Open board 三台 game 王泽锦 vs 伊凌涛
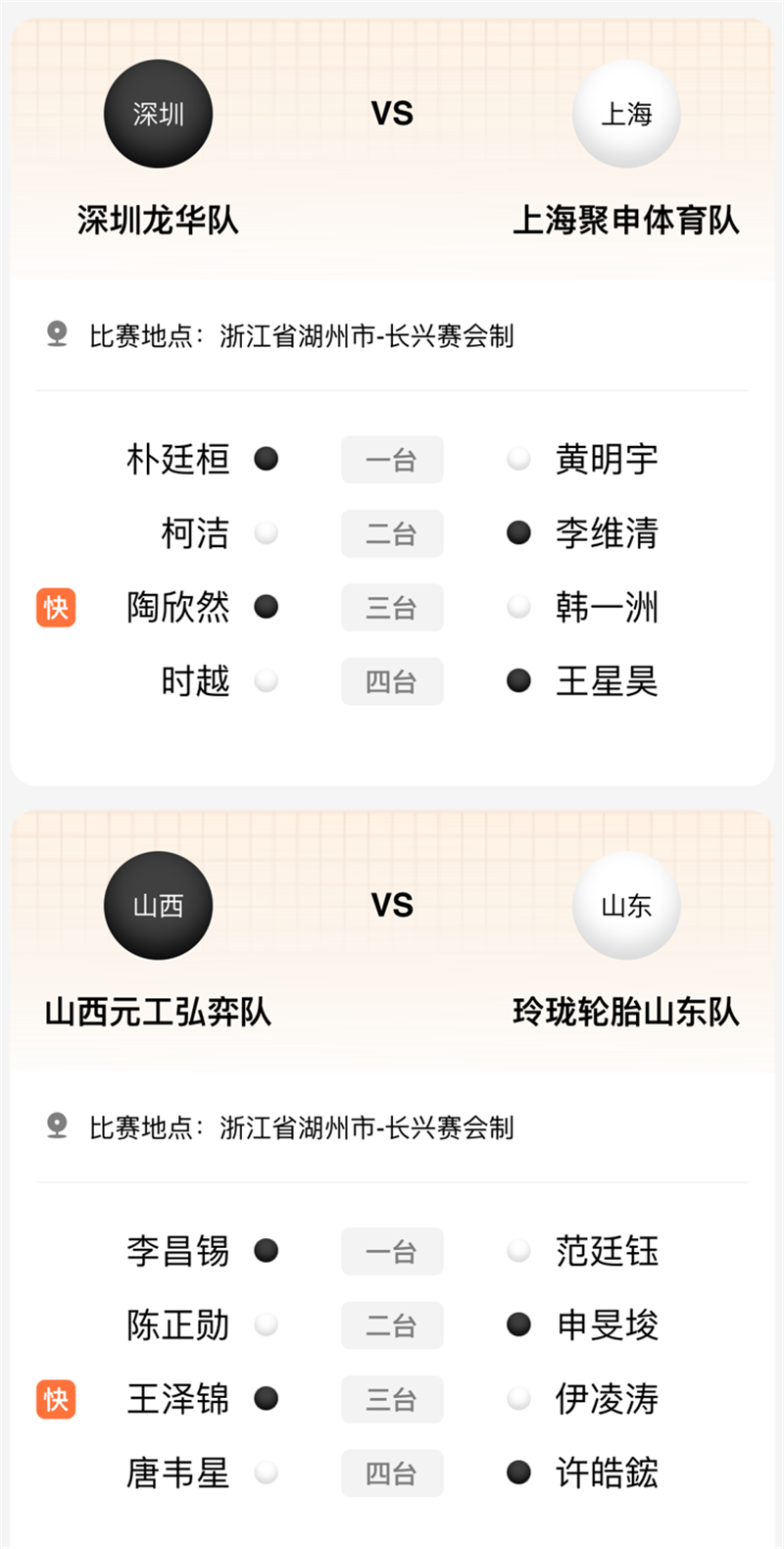 (392, 1399)
